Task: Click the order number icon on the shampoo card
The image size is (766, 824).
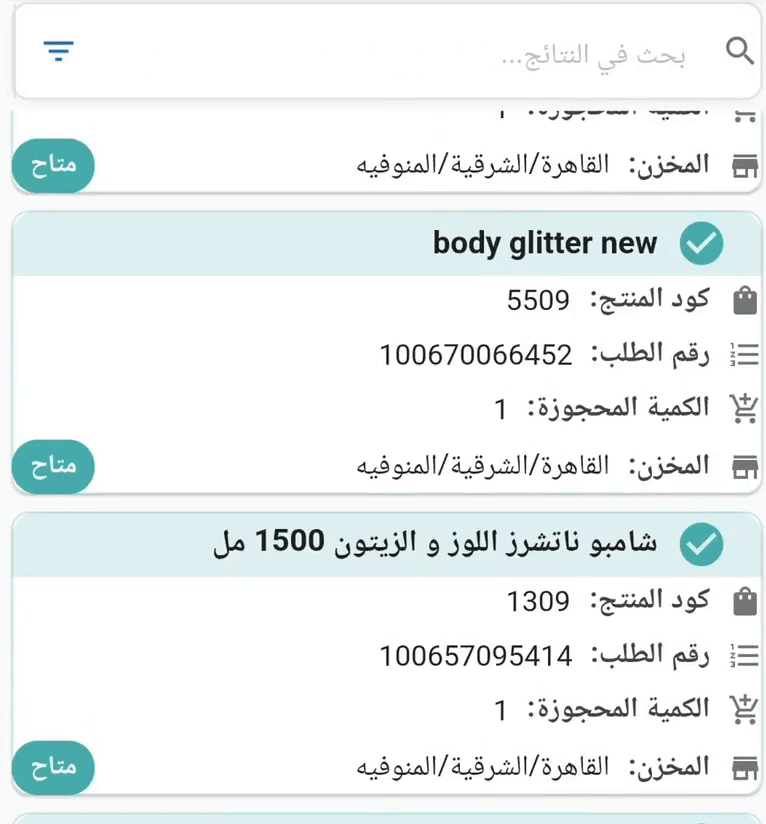Action: (x=745, y=654)
